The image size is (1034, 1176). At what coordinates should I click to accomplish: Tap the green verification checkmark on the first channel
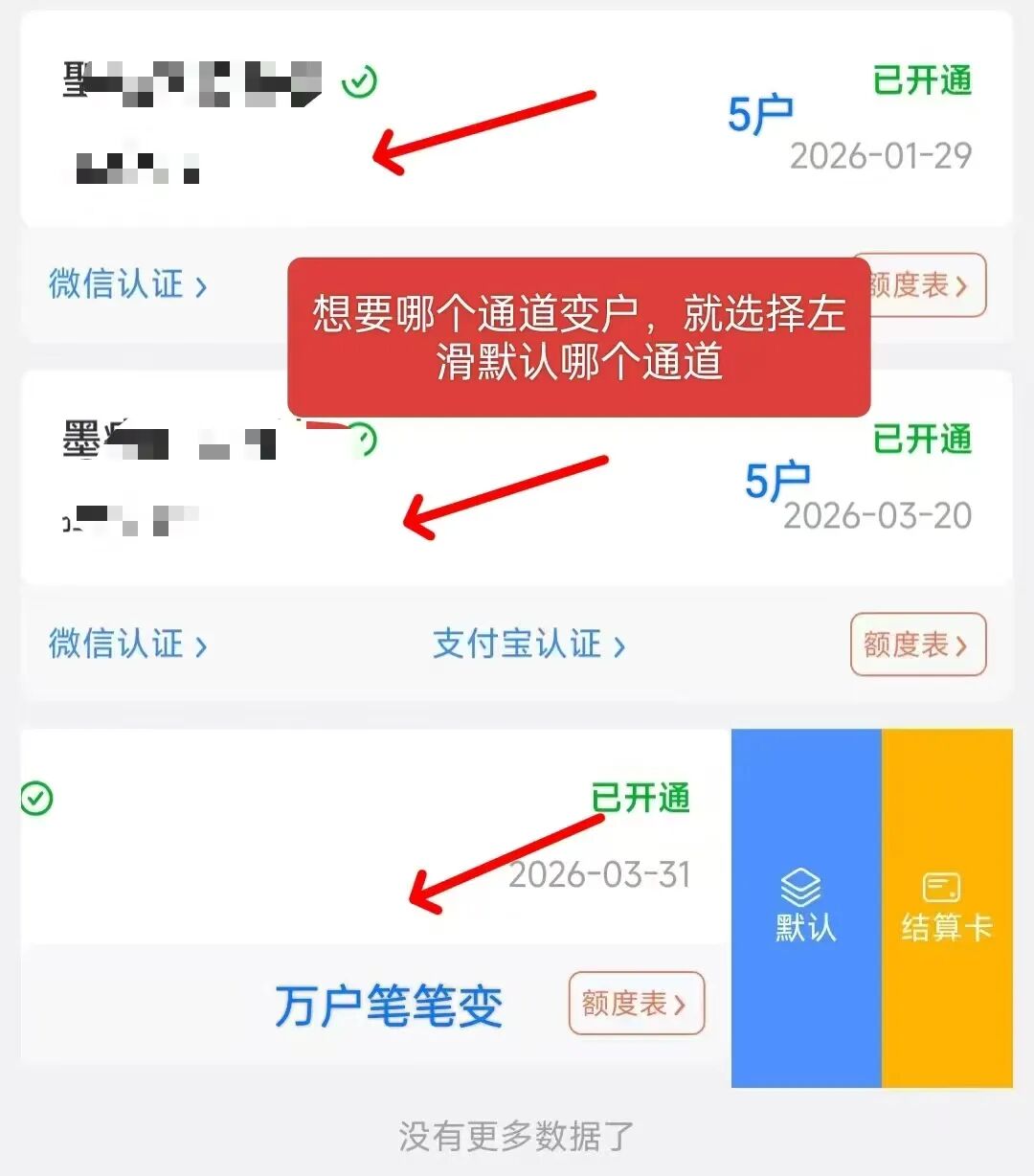point(357,83)
